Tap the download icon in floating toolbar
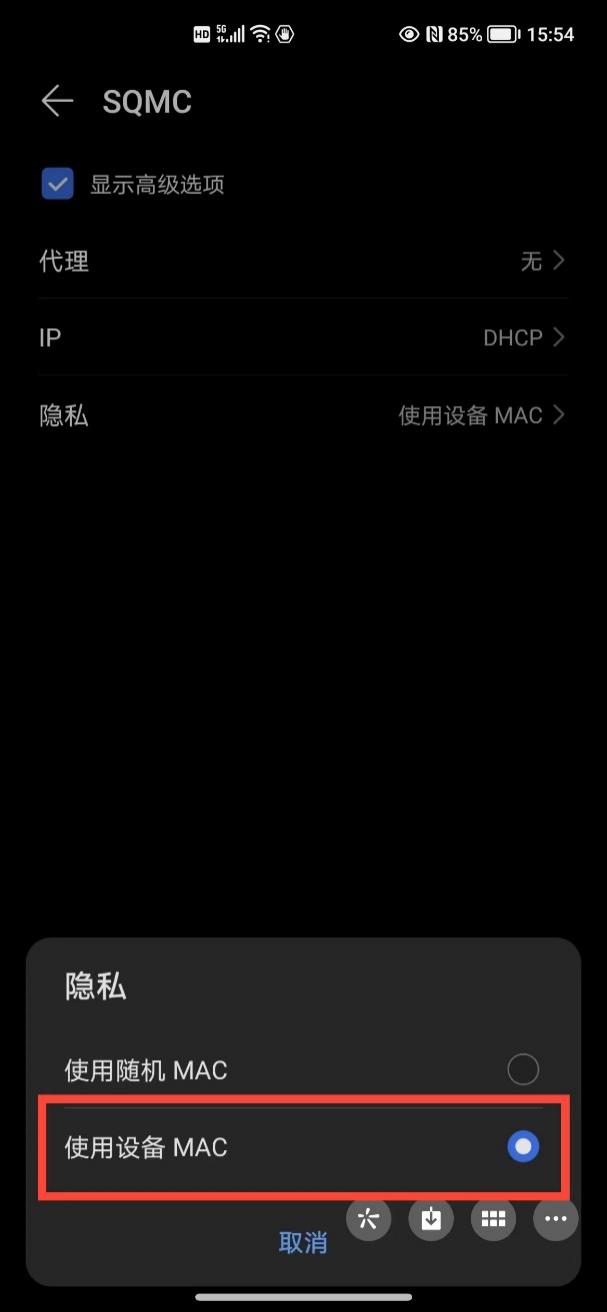This screenshot has height=1312, width=607. click(431, 1219)
